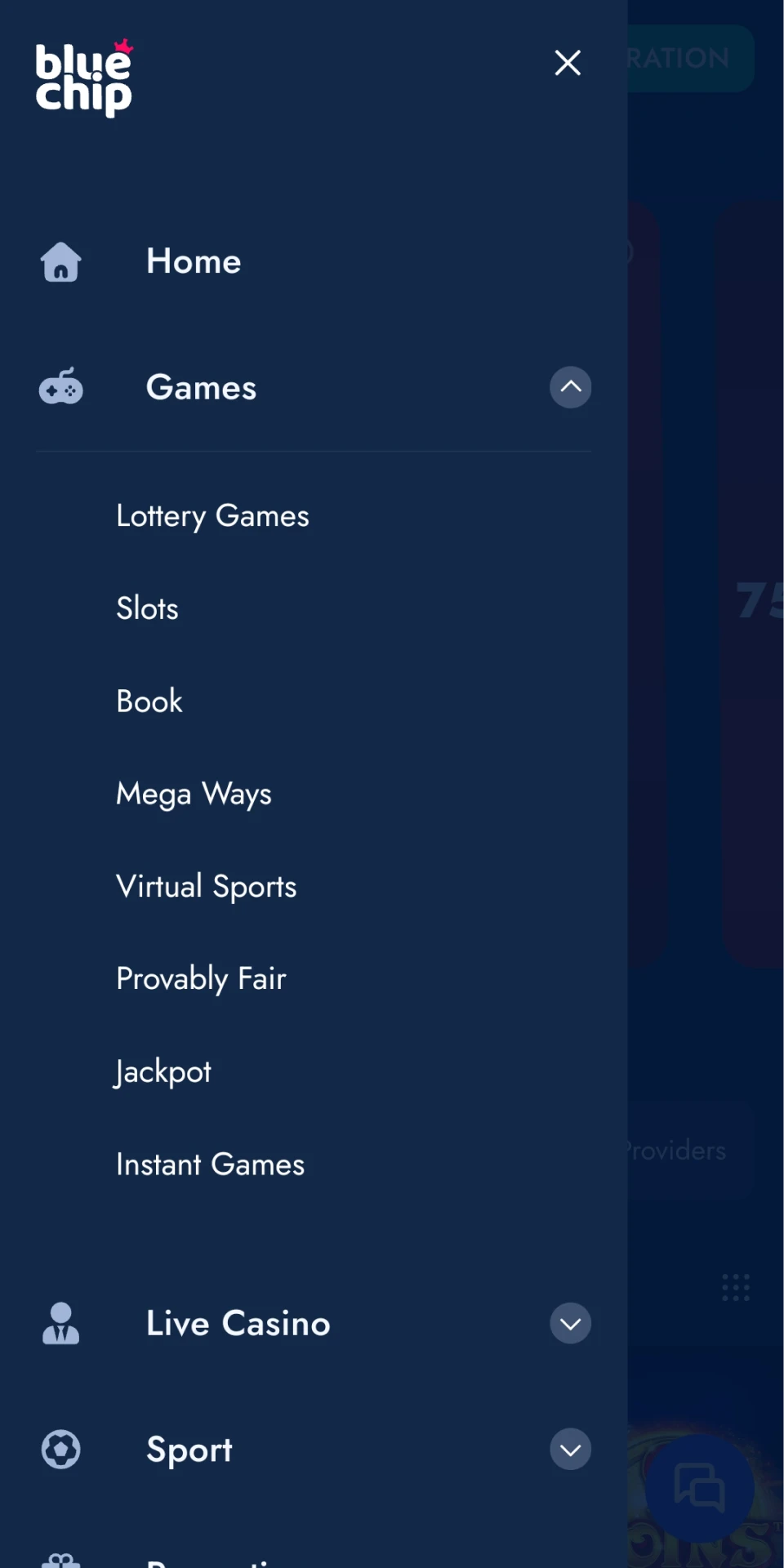Go to the Home page
Image resolution: width=784 pixels, height=1568 pixels.
194,261
